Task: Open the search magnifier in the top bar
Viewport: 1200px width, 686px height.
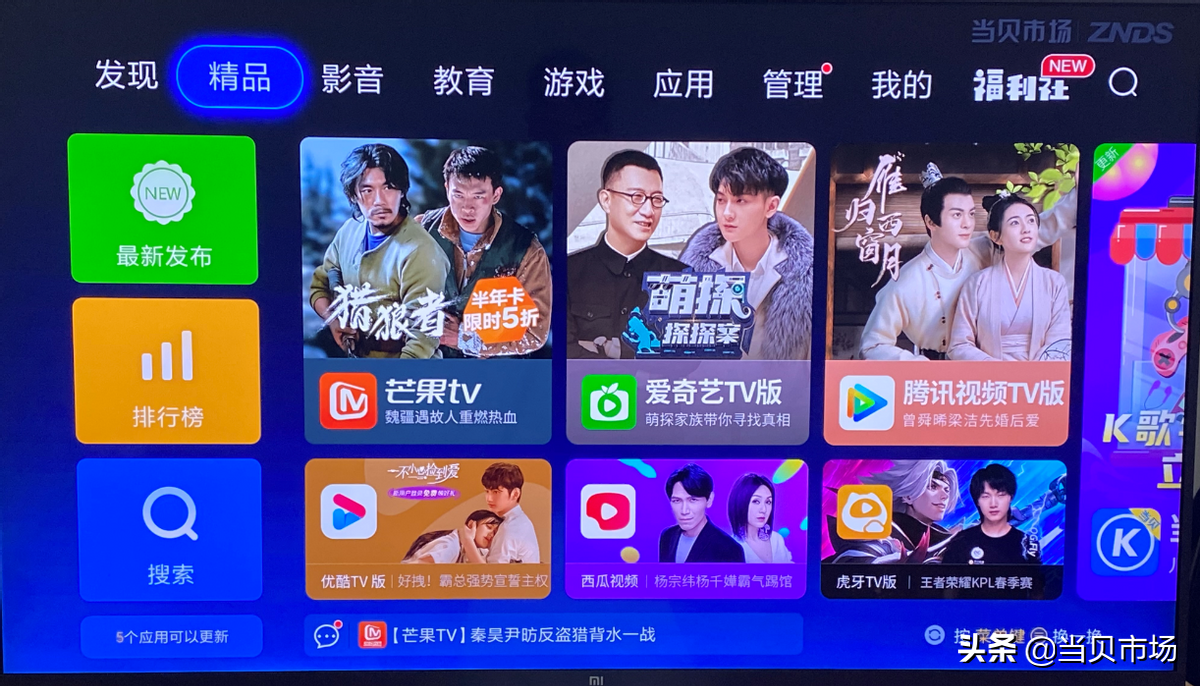Action: click(1123, 83)
